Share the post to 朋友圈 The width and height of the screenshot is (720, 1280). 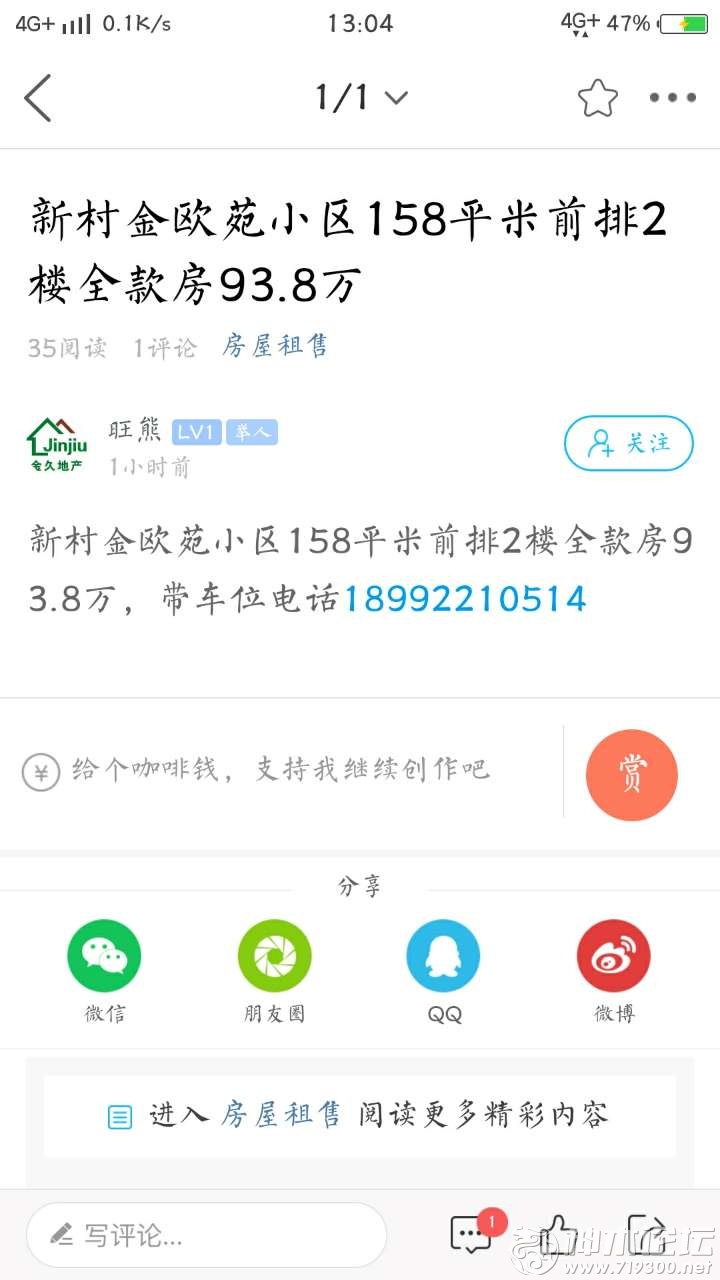[x=274, y=956]
